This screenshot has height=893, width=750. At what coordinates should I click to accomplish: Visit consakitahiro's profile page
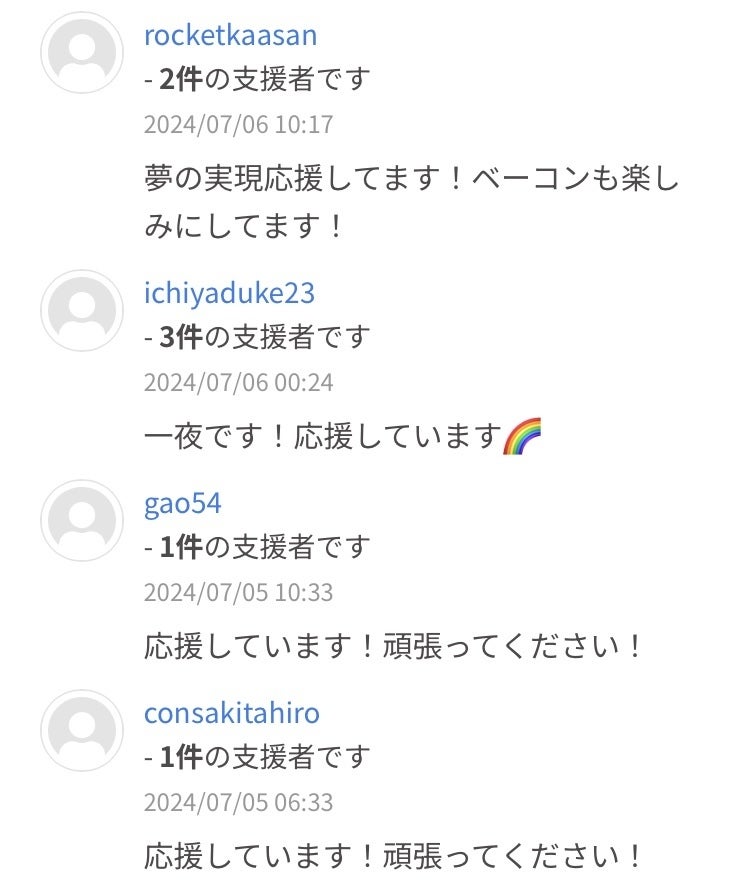click(x=232, y=714)
